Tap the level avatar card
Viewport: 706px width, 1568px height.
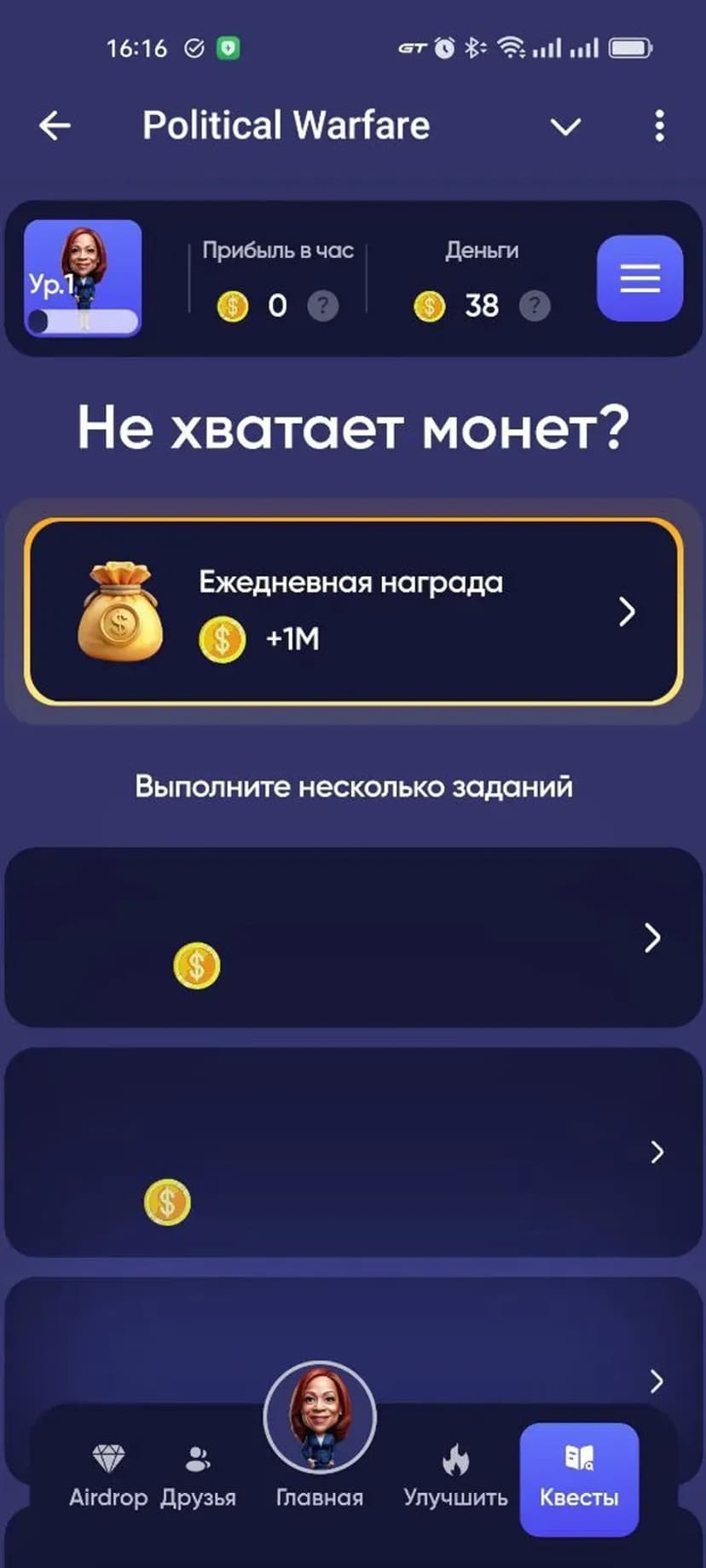(x=83, y=278)
